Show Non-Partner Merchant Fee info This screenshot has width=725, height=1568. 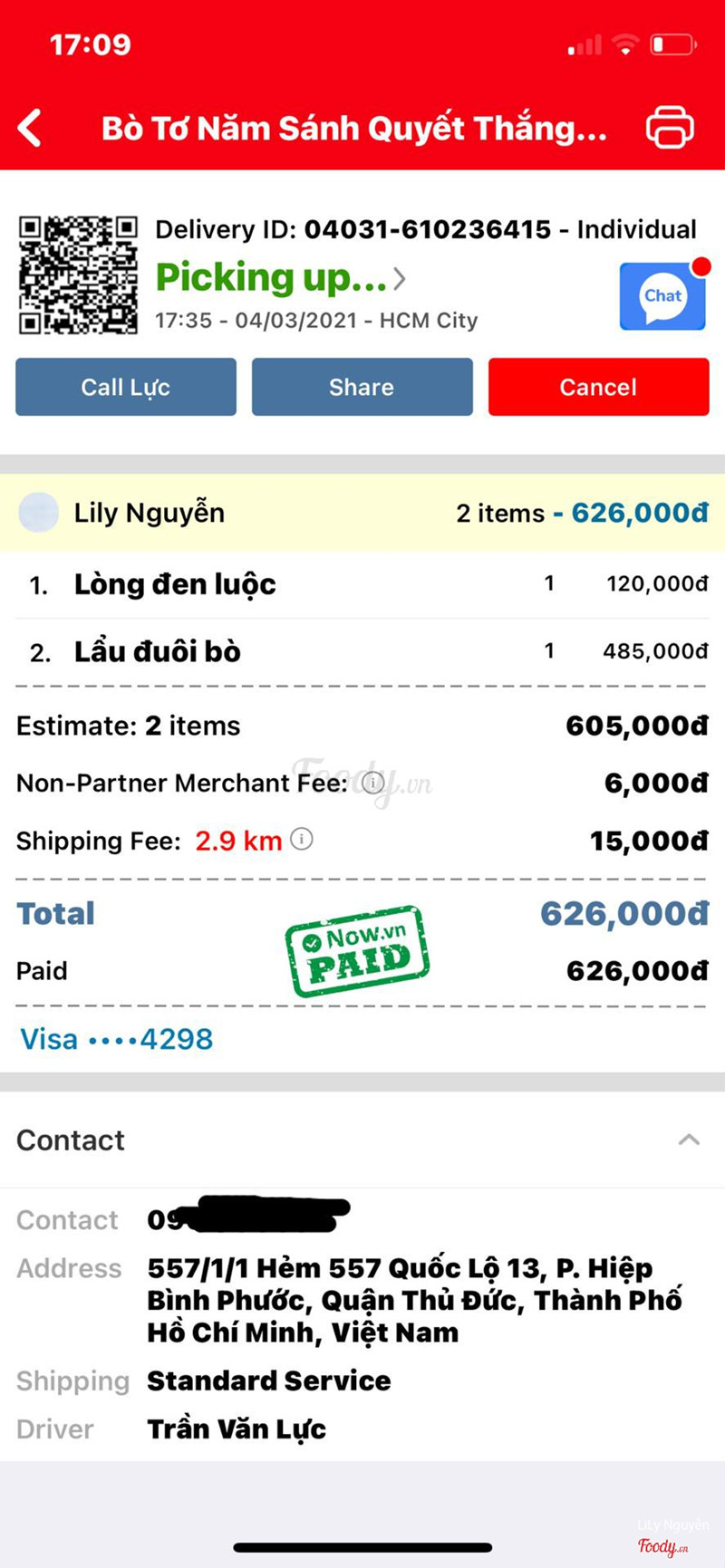pos(372,783)
